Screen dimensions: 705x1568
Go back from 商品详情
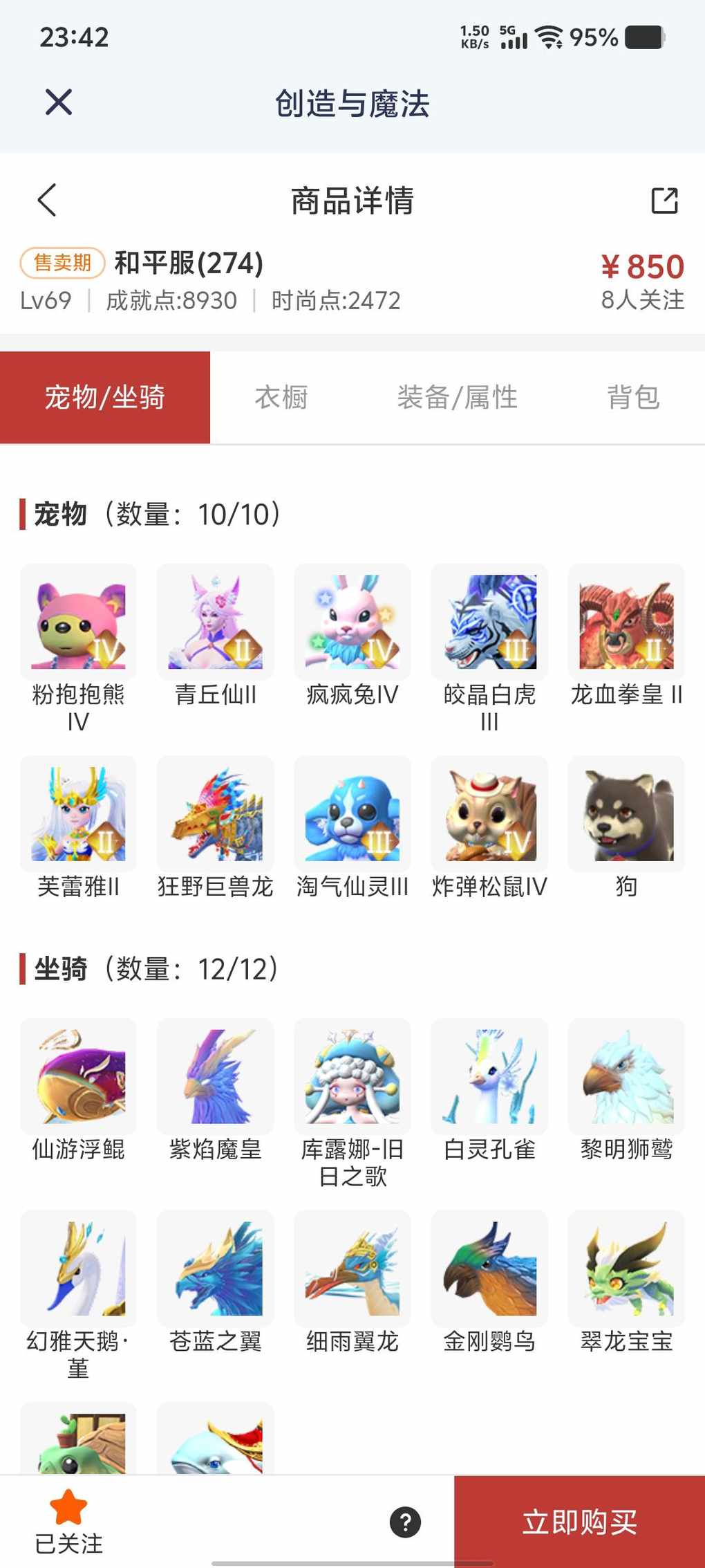(47, 201)
